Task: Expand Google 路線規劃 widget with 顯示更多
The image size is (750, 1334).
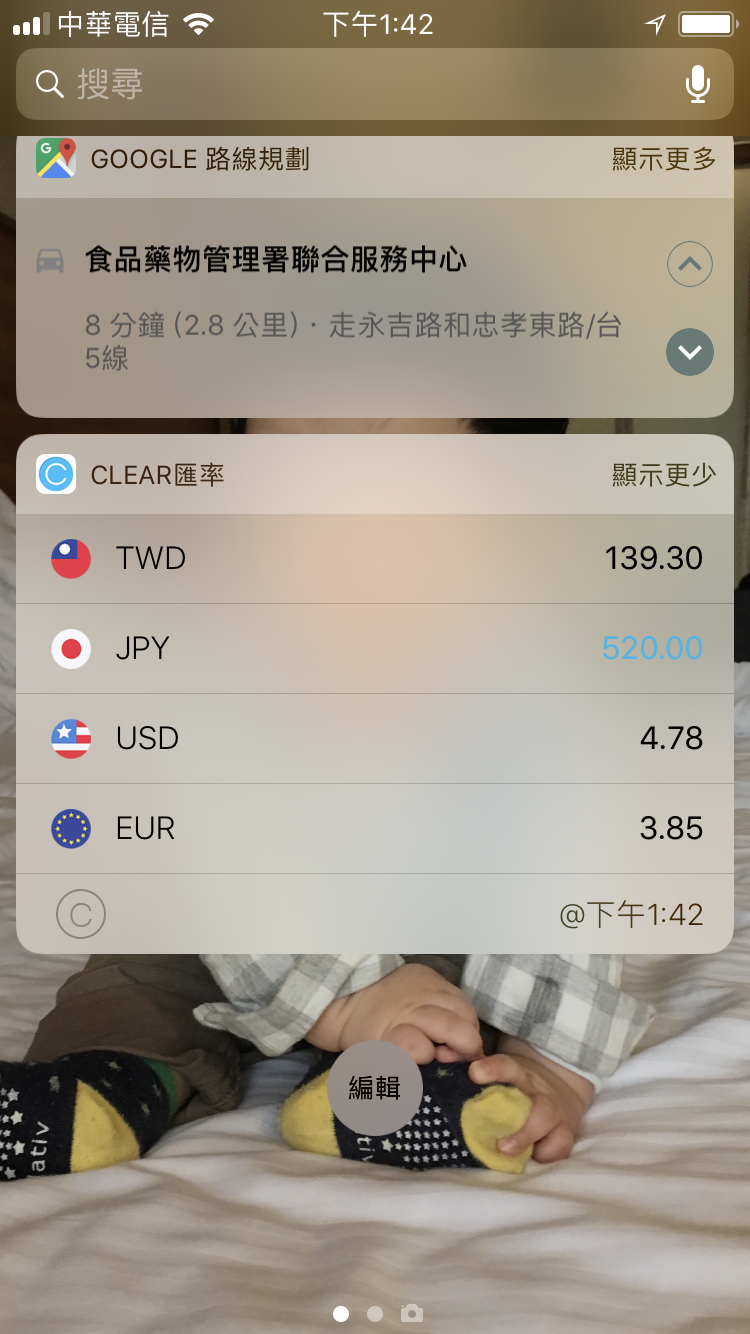Action: (x=664, y=159)
